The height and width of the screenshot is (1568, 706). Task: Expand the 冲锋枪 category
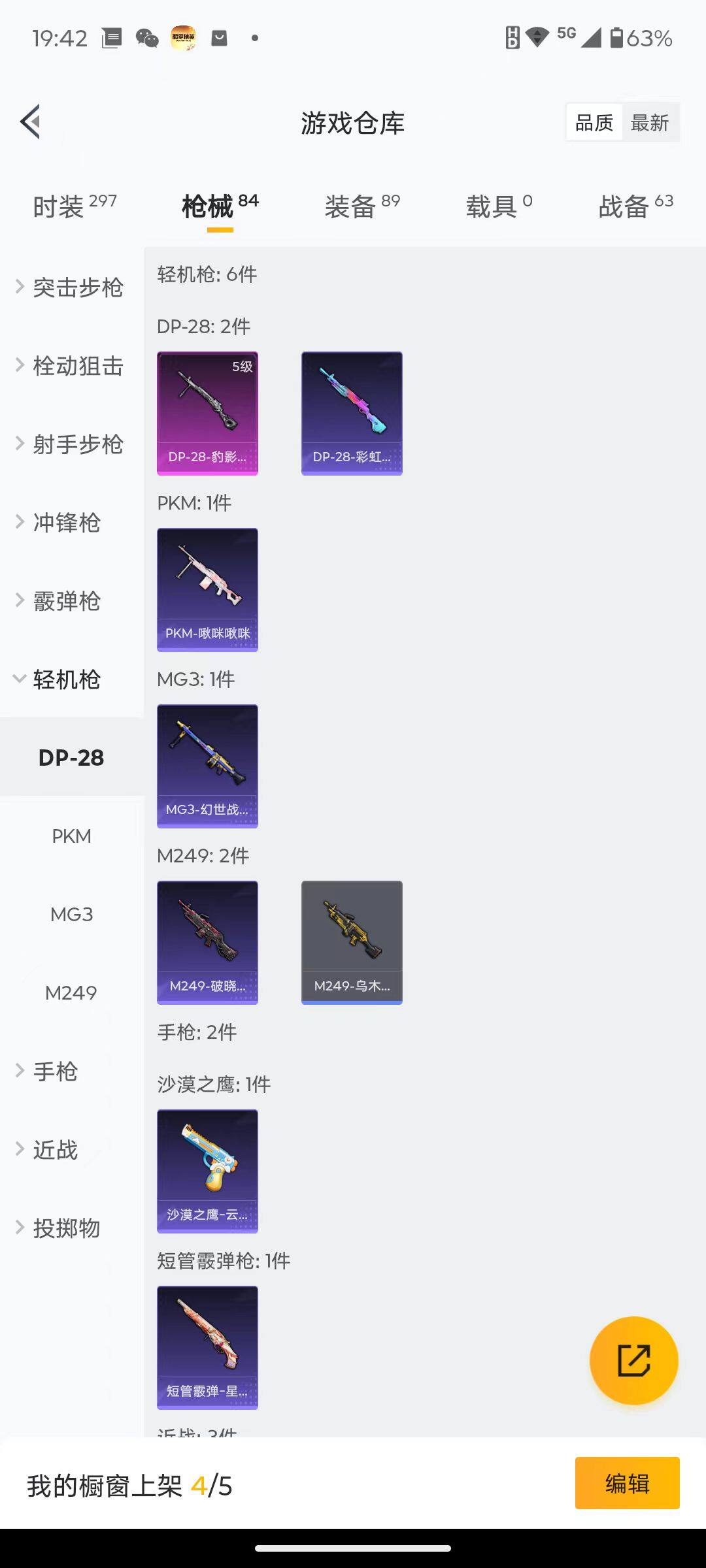pyautogui.click(x=65, y=523)
